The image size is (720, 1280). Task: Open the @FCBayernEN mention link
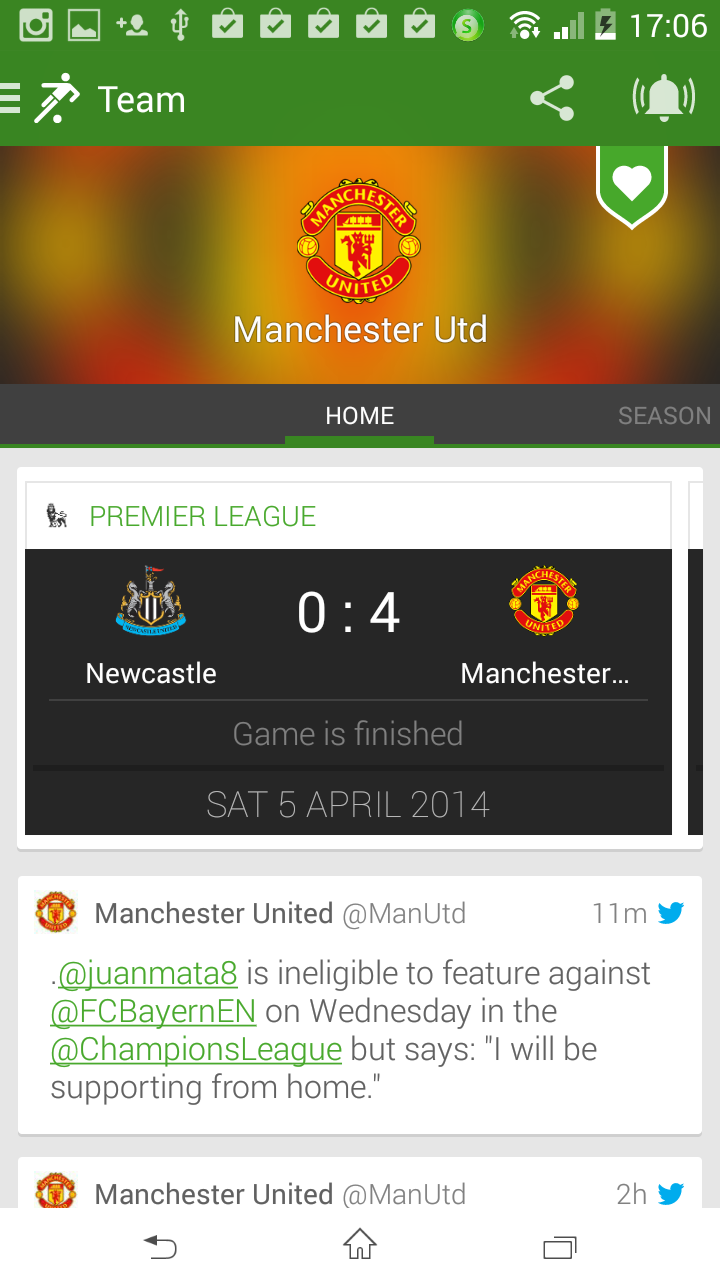point(153,1011)
